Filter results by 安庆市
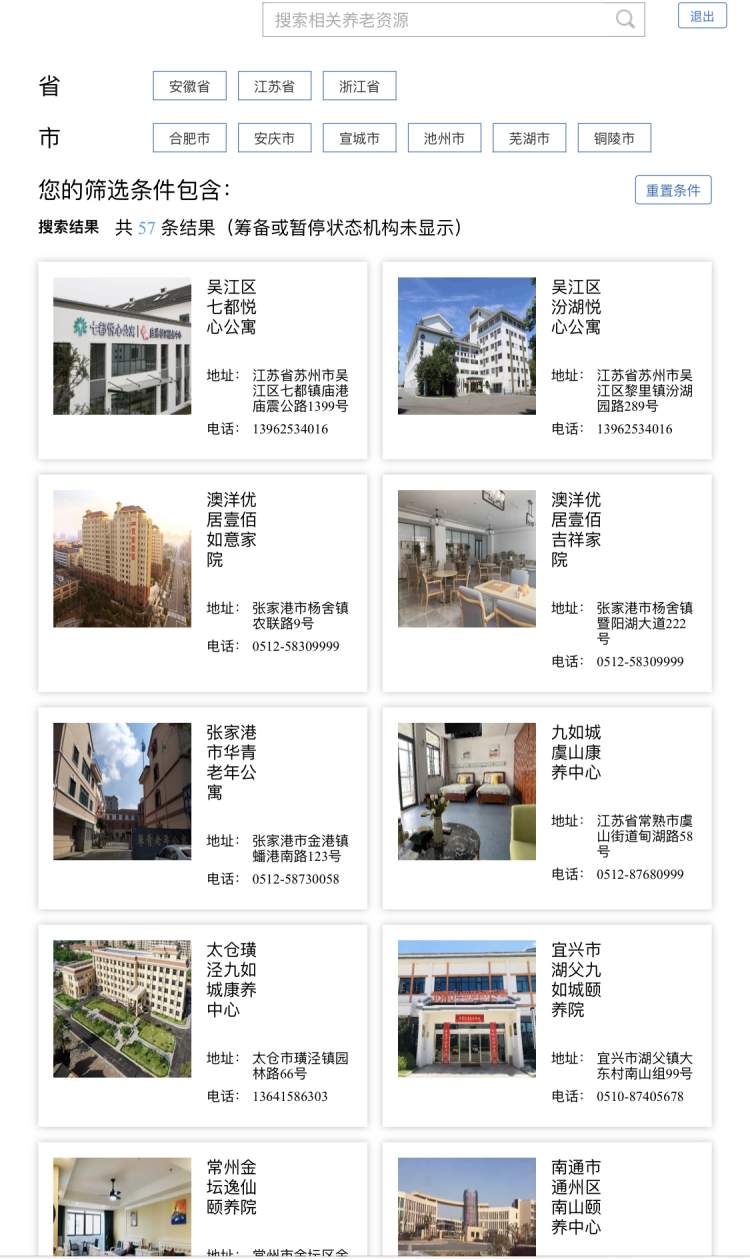 coord(274,138)
